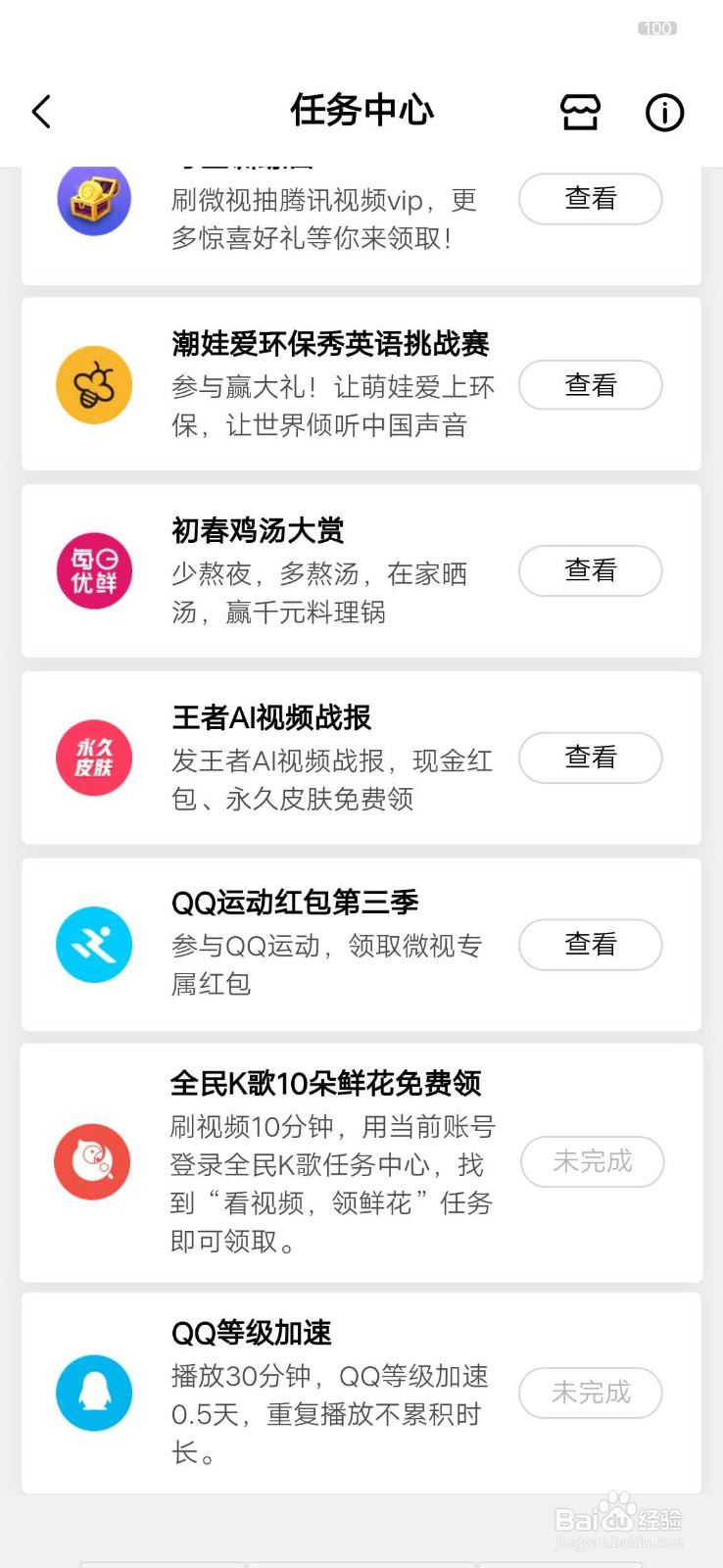723x1568 pixels.
Task: Tap 查看 for 潮娃爱环保秀英语挑战赛
Action: coord(591,385)
